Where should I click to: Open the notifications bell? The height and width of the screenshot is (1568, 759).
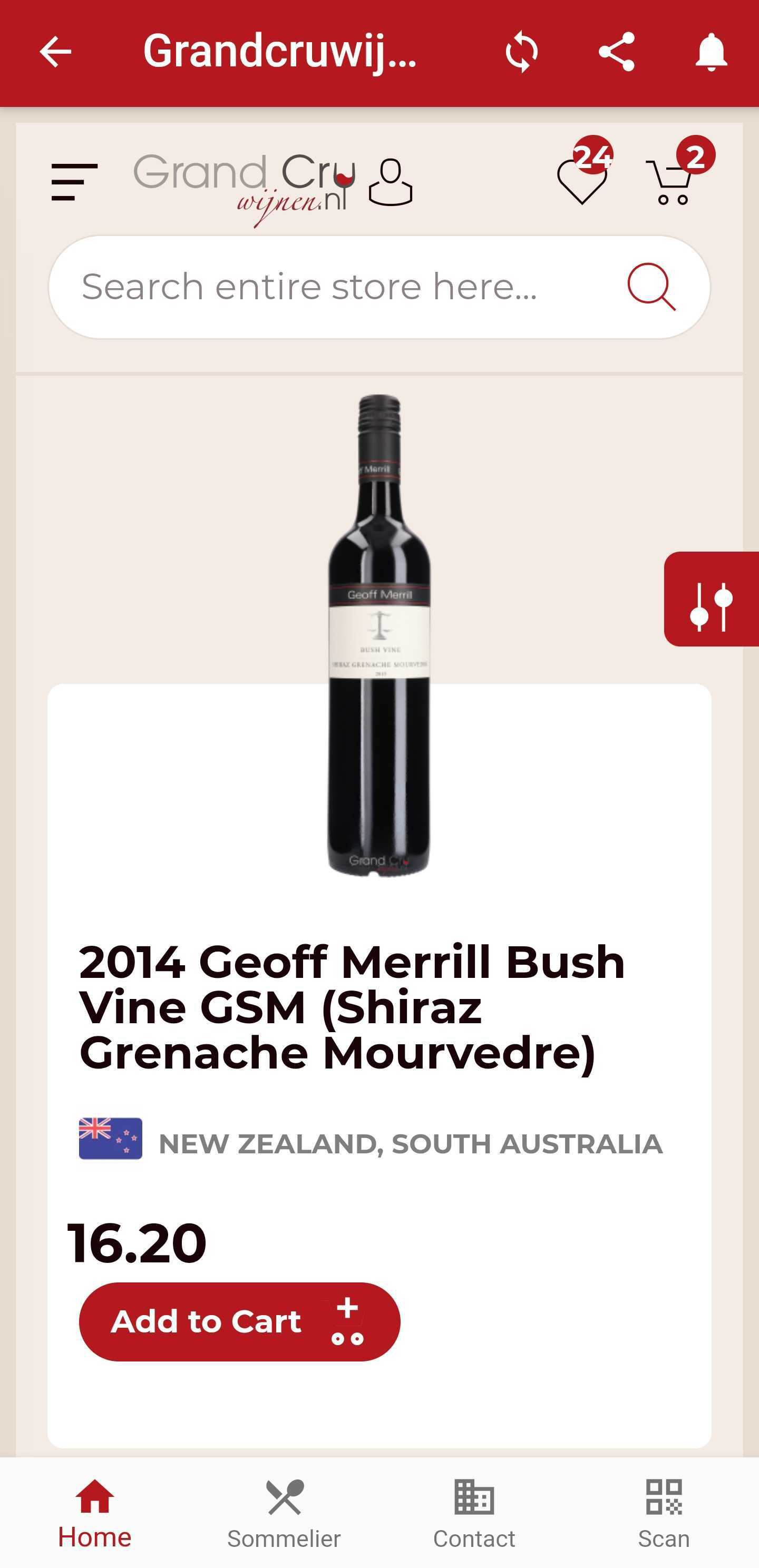point(711,52)
